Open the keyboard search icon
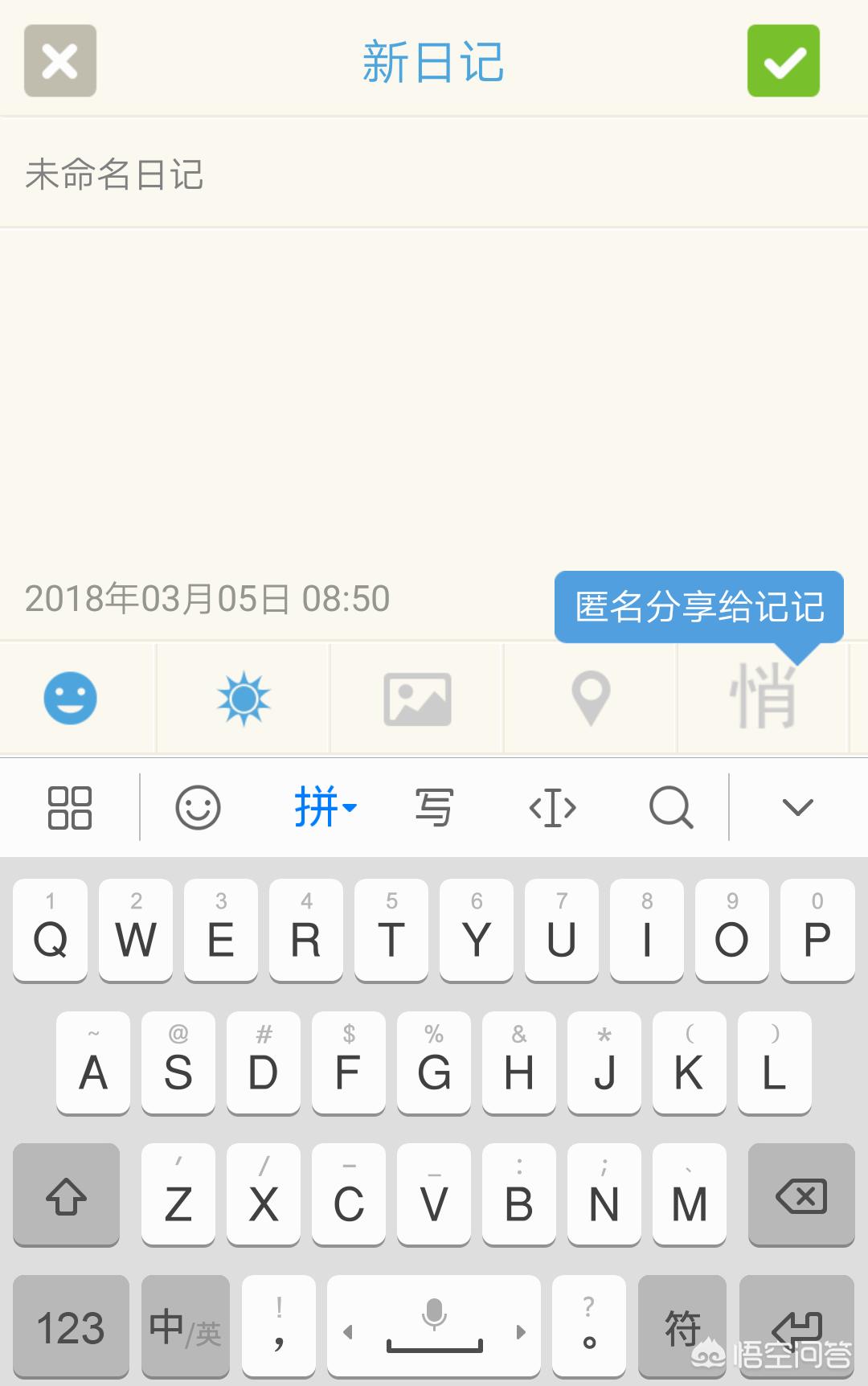The width and height of the screenshot is (868, 1386). pyautogui.click(x=671, y=807)
